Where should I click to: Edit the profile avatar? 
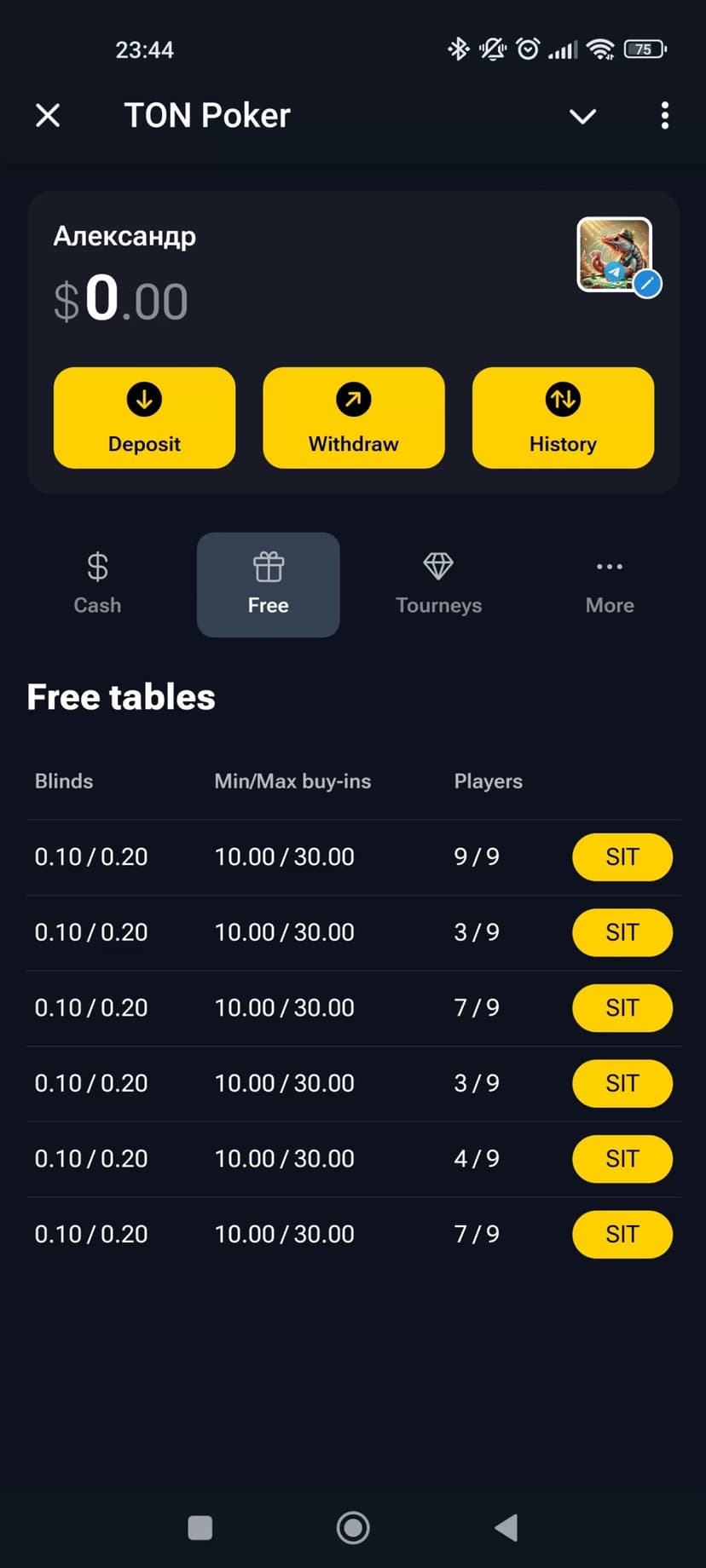647,284
